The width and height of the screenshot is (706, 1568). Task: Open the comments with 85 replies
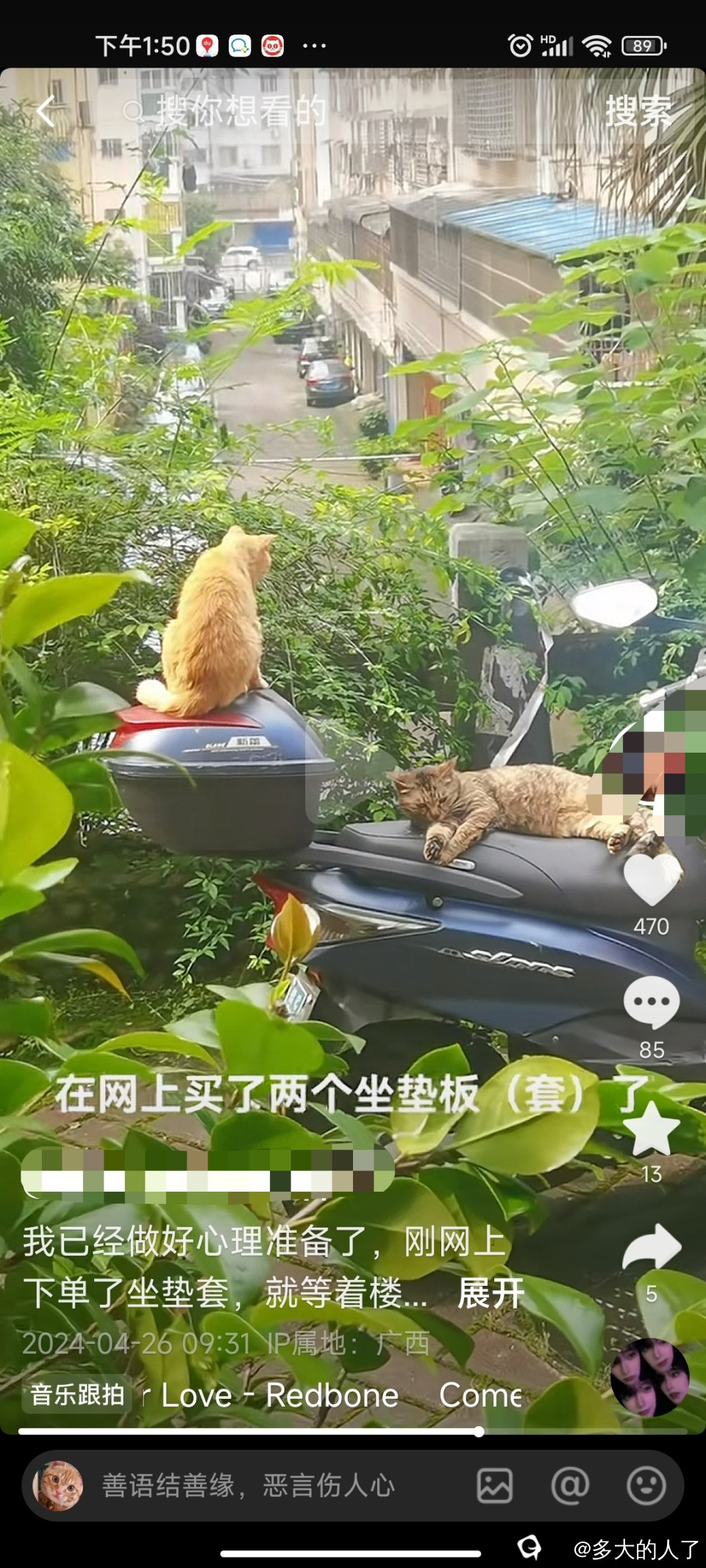pos(651,1002)
